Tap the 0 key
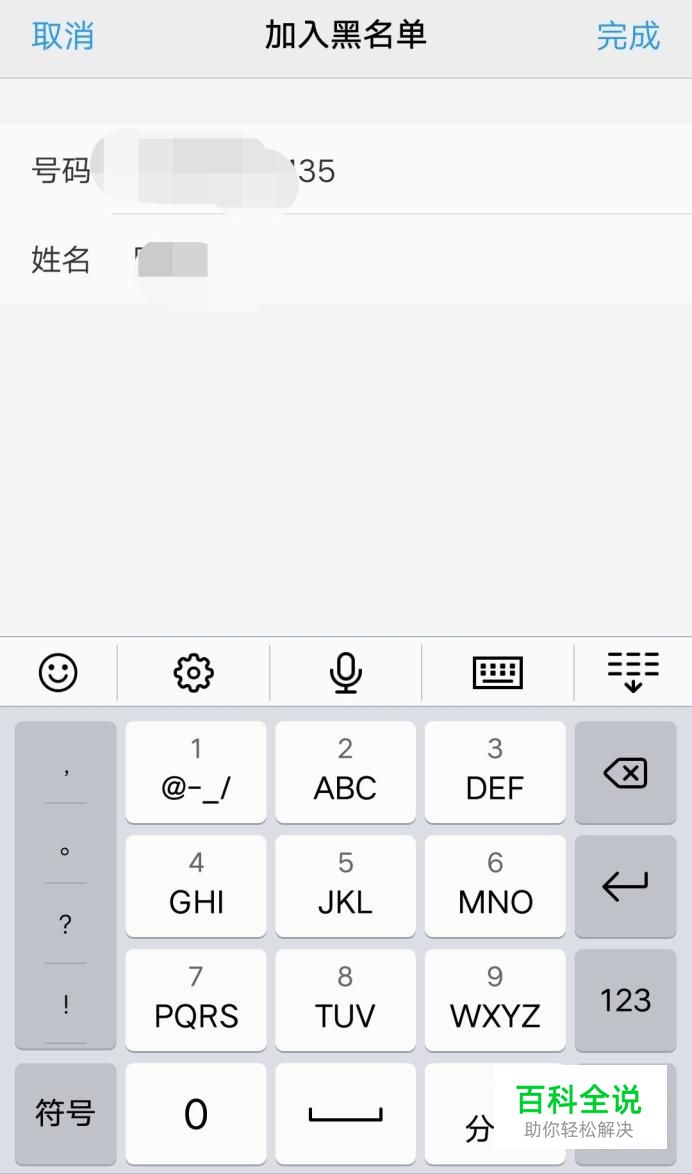Screen dimensions: 692x1174 (x=195, y=1113)
